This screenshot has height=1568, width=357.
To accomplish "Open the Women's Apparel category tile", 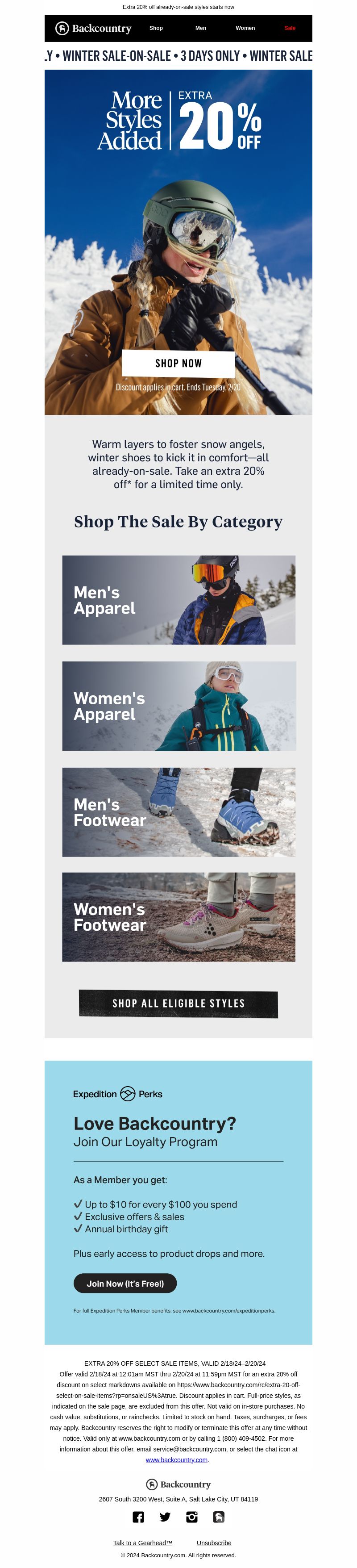I will (x=178, y=706).
